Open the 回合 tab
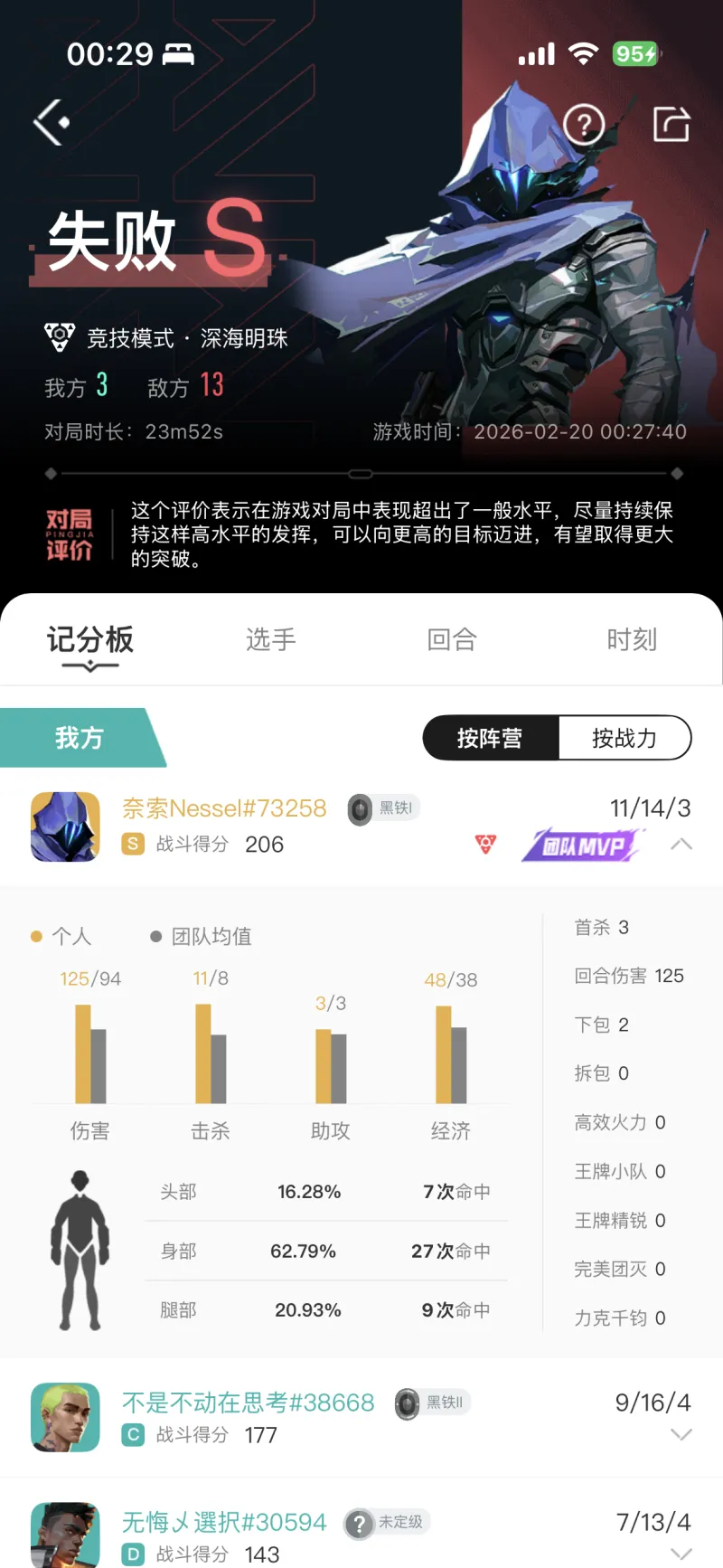Viewport: 723px width, 1568px height. 451,640
